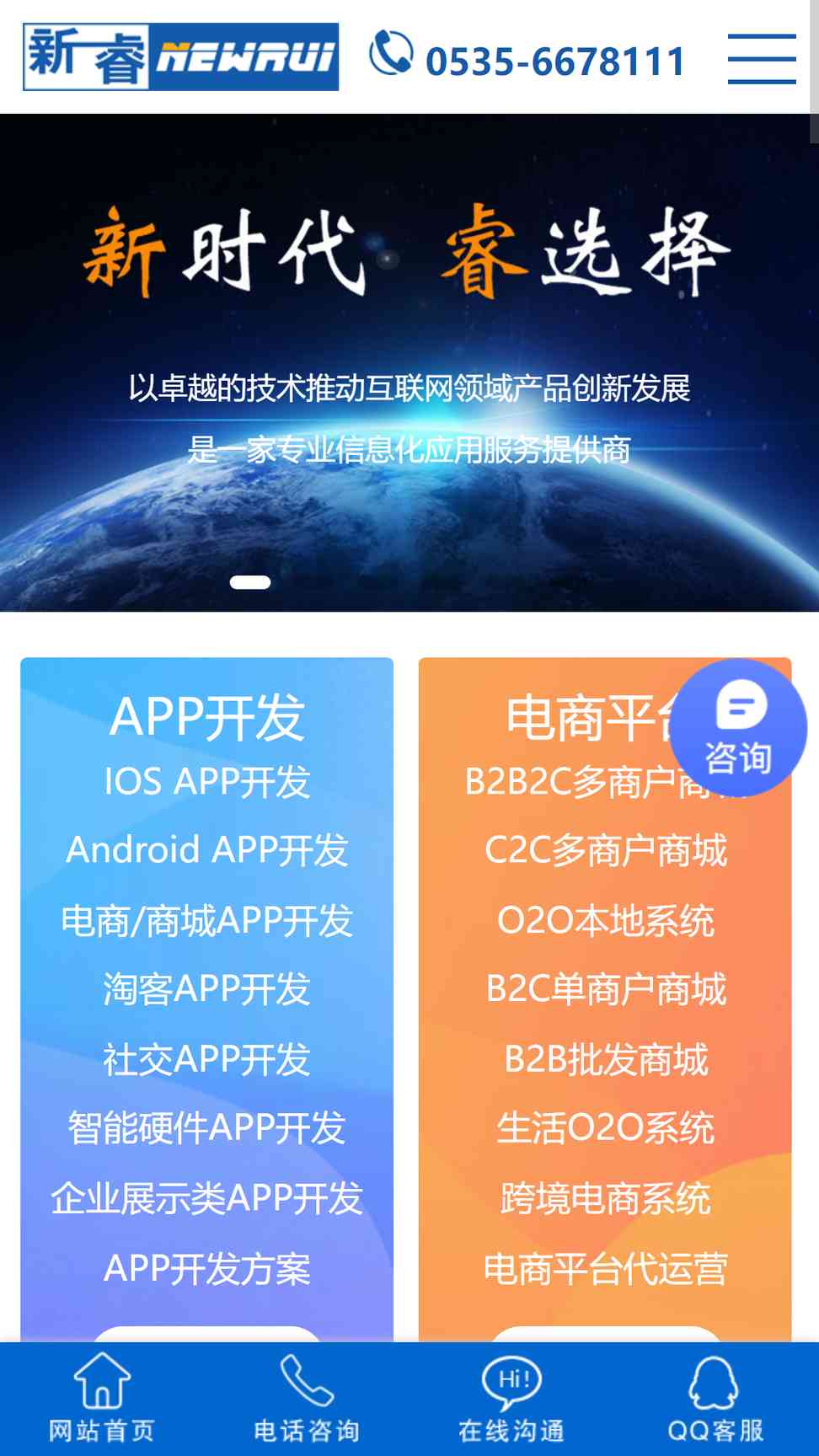819x1456 pixels.
Task: Open 企业展示类APP开发
Action: (x=206, y=1198)
